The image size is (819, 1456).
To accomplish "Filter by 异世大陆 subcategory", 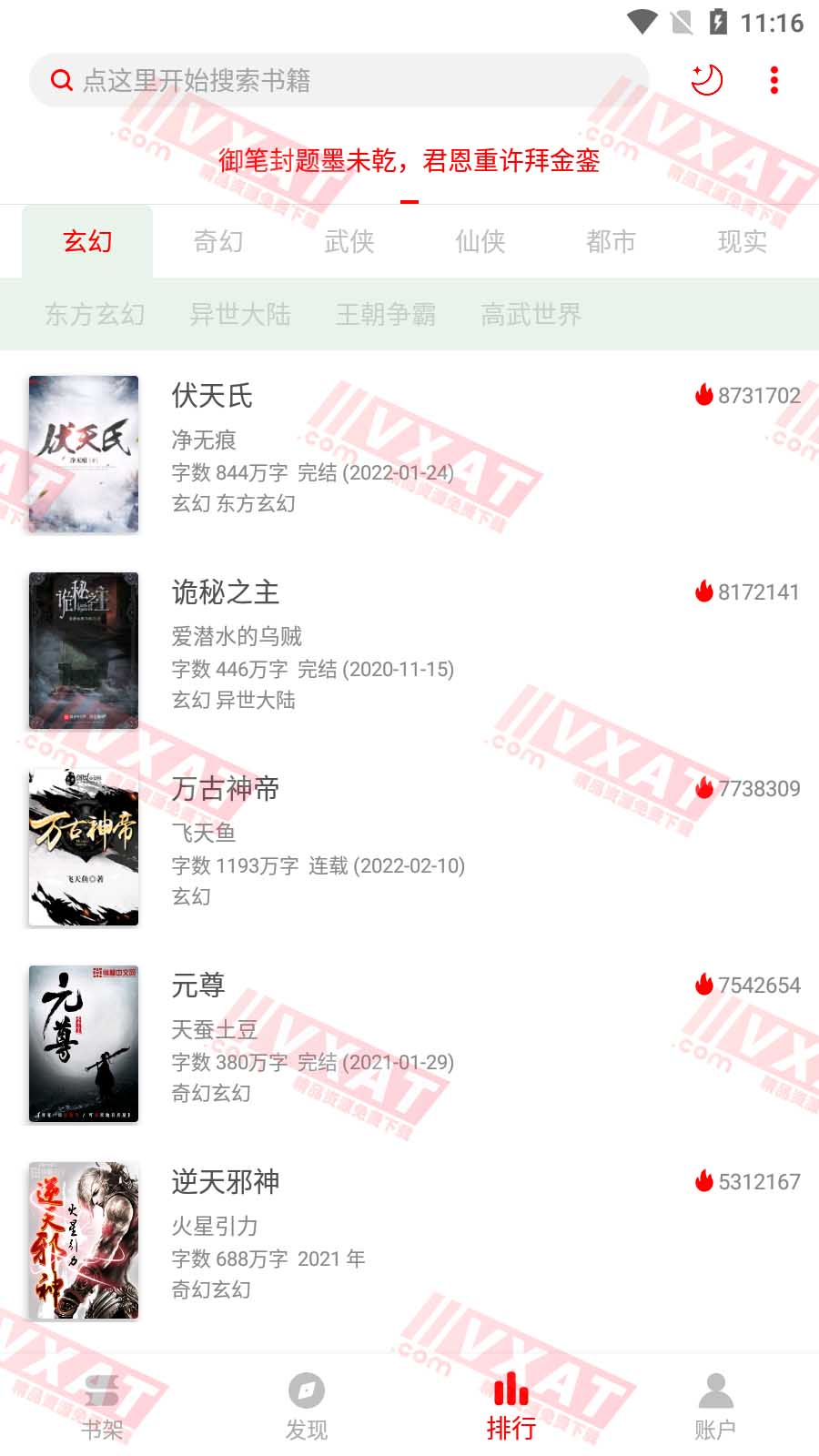I will 240,315.
